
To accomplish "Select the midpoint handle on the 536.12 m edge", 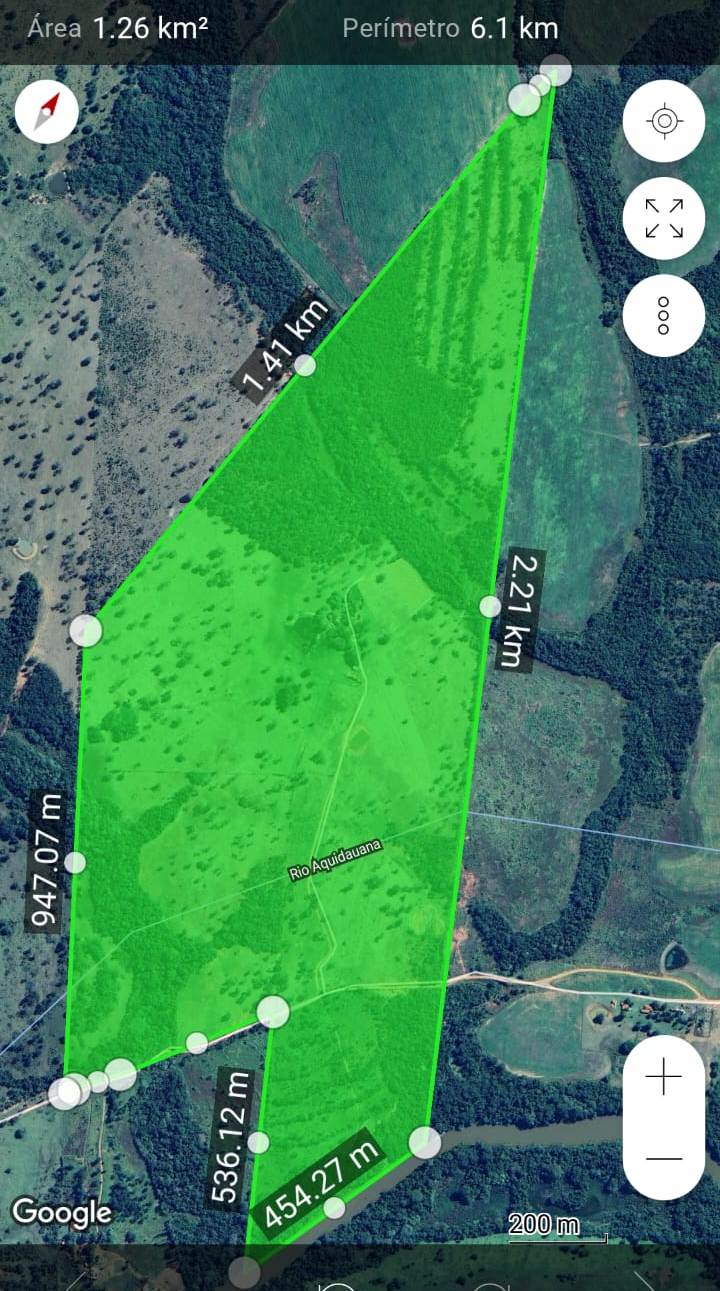I will [x=259, y=1142].
